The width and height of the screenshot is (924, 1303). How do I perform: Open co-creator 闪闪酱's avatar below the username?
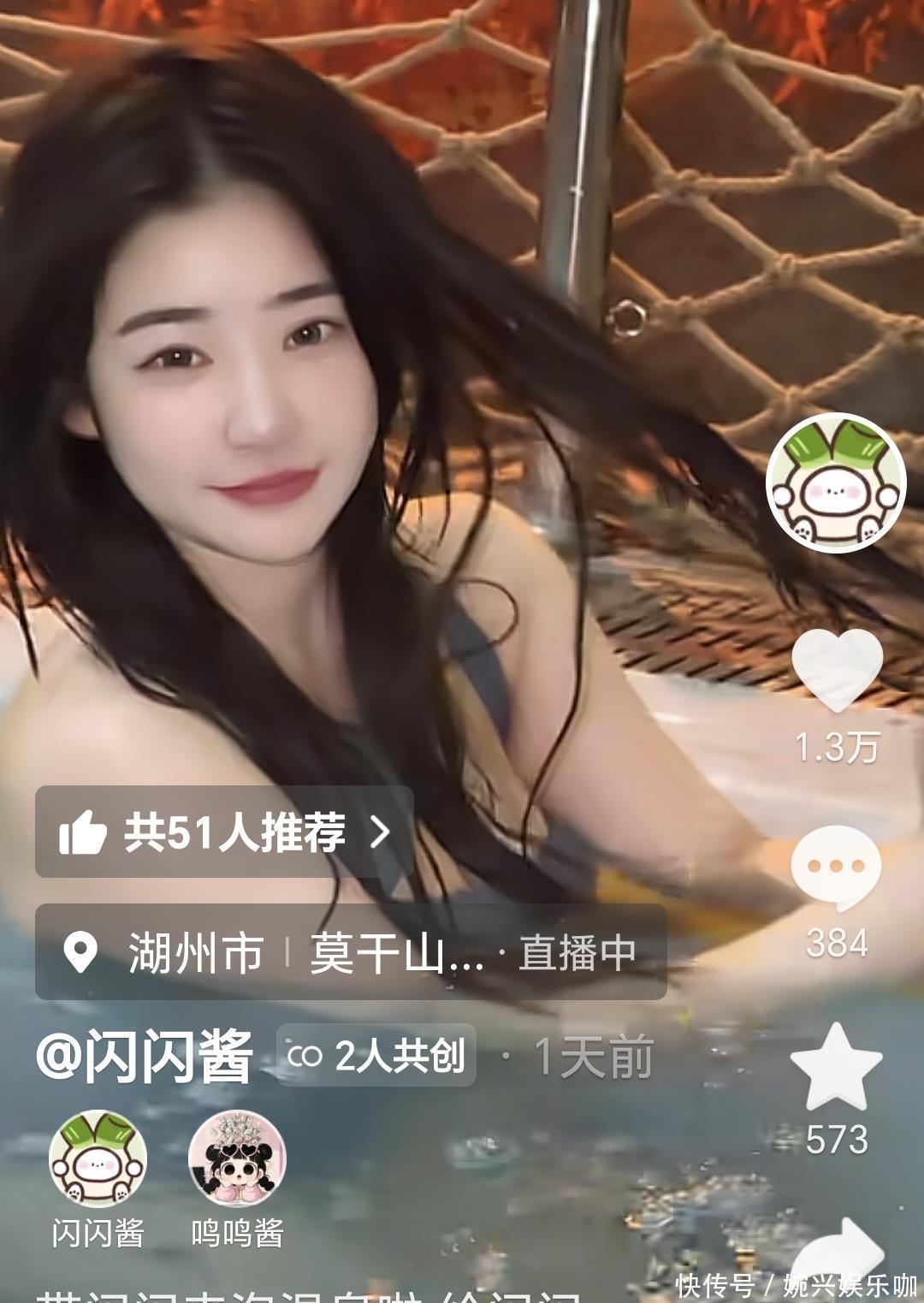tap(98, 1158)
